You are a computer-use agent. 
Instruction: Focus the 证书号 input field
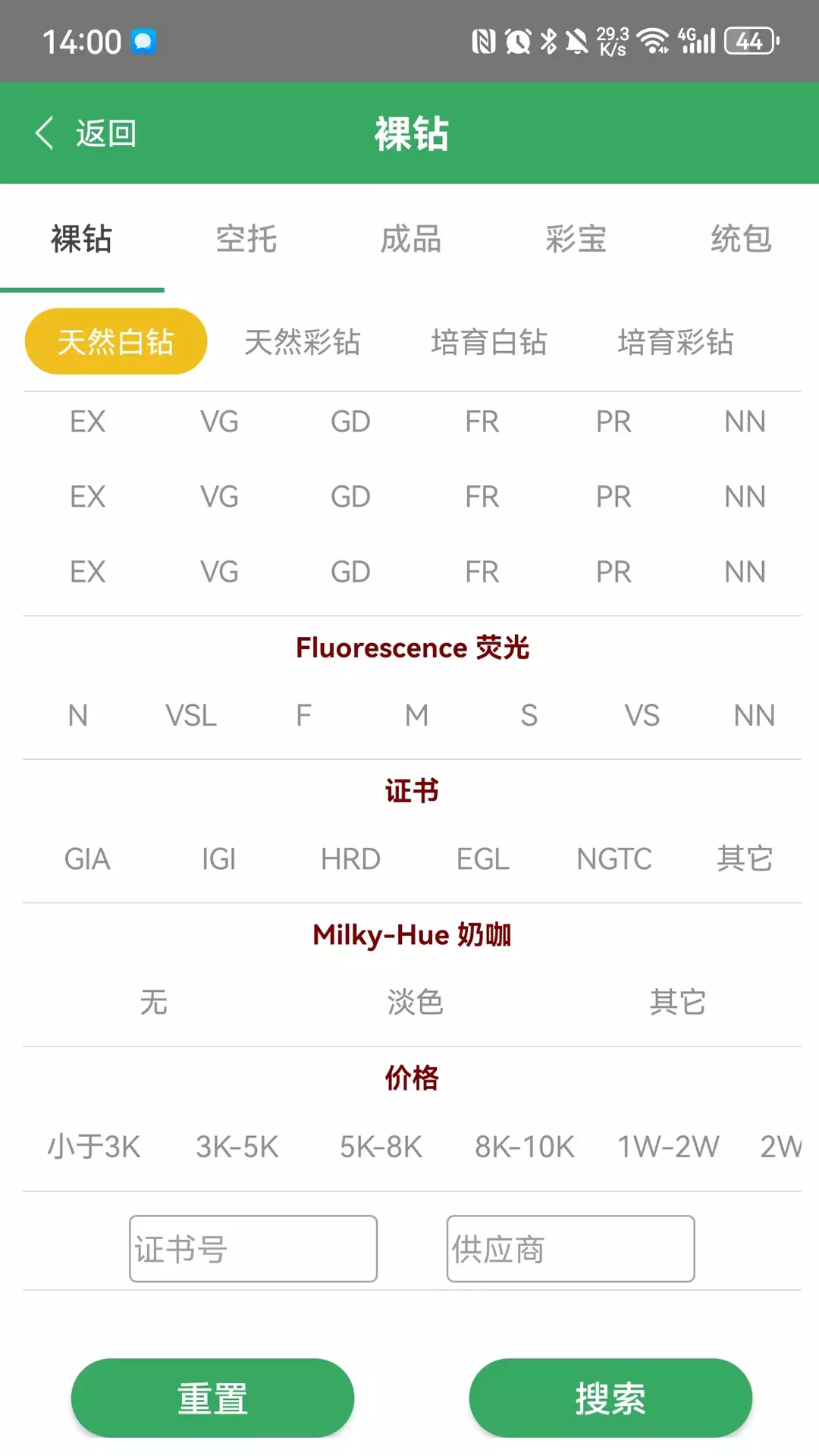[253, 1249]
